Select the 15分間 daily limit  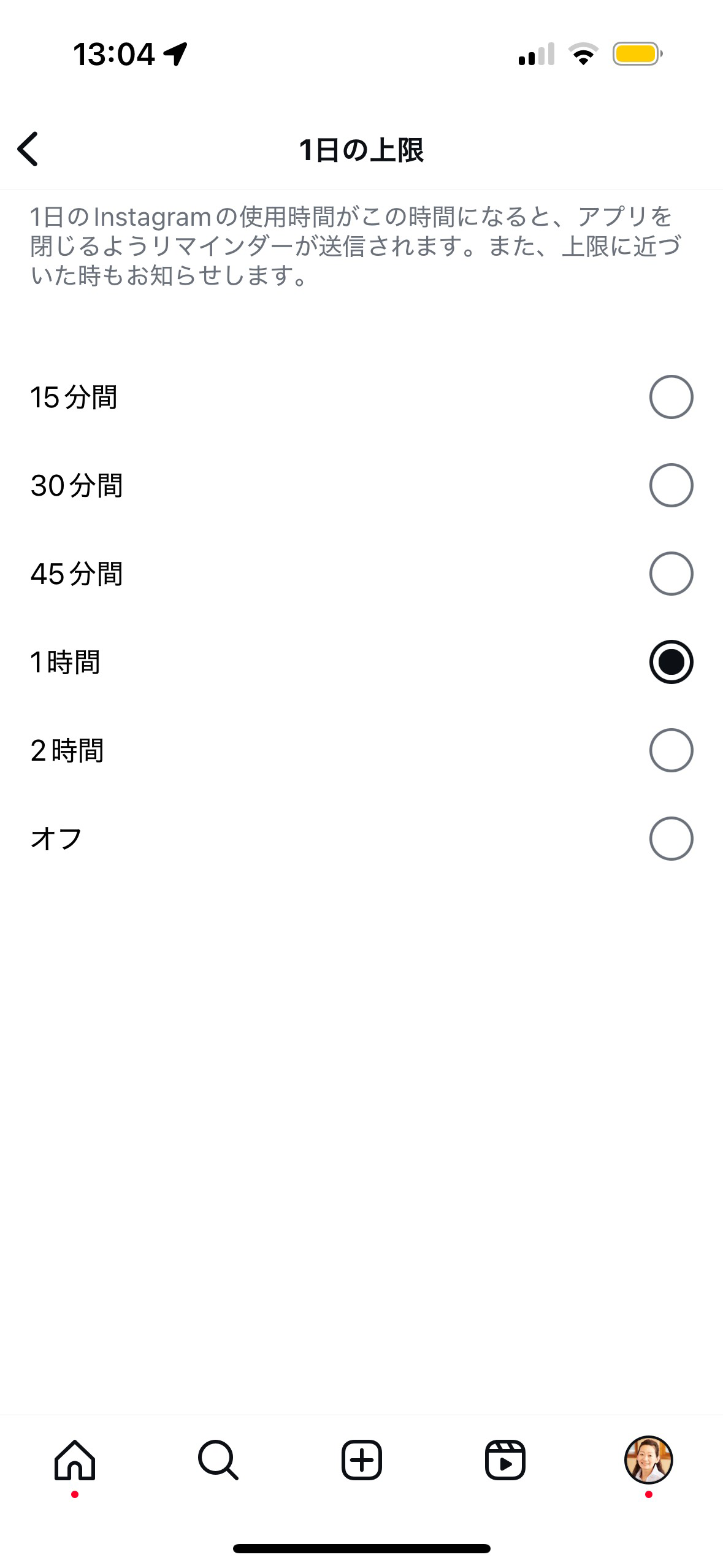(x=671, y=397)
